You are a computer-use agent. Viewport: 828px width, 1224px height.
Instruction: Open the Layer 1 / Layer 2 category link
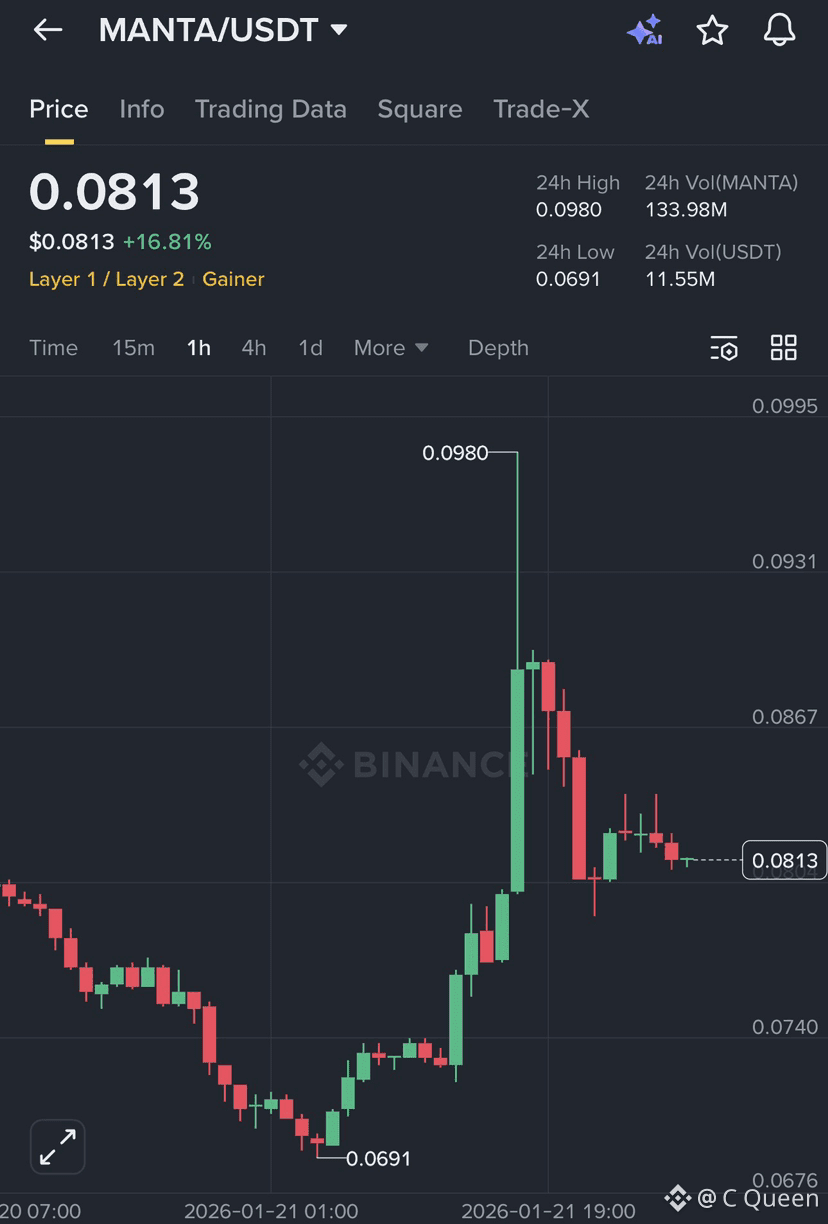pos(106,279)
